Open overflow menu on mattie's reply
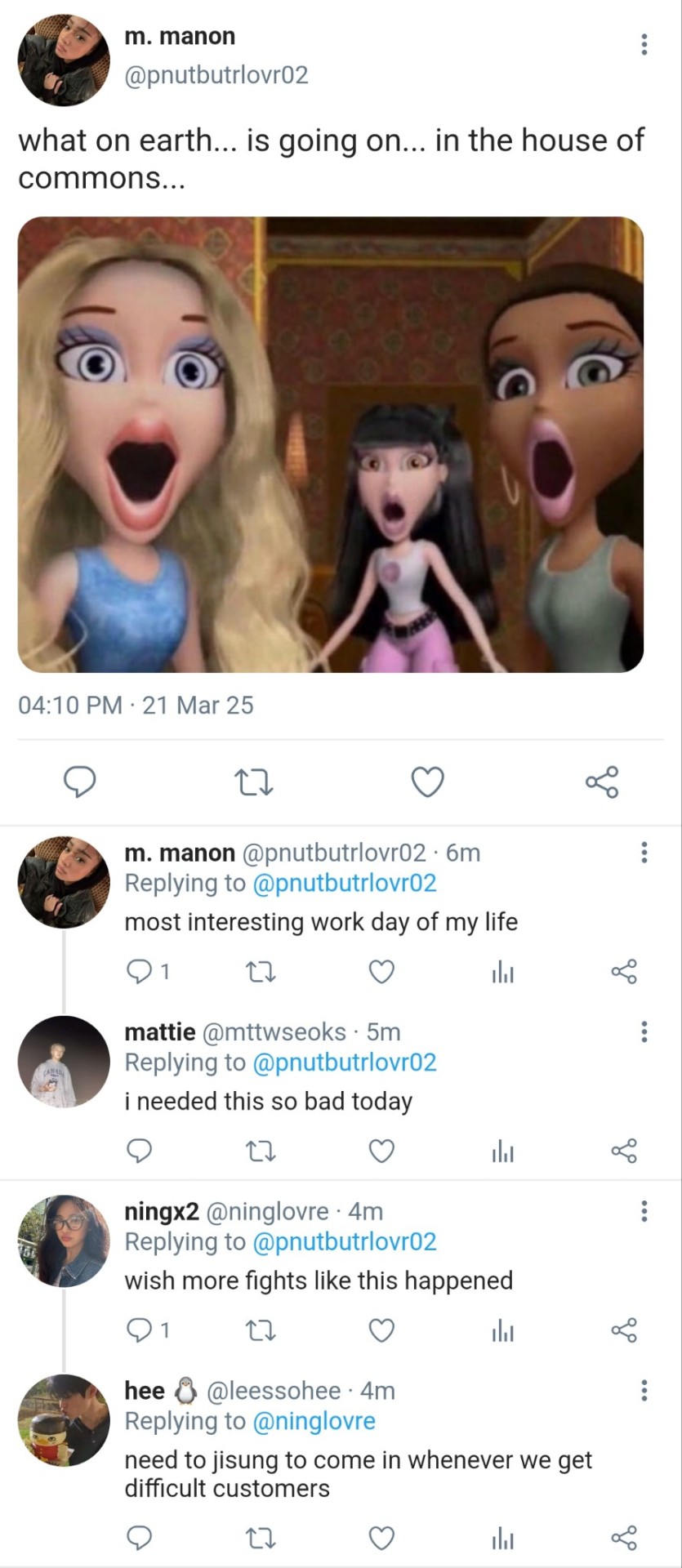This screenshot has height=1568, width=682. coord(644,1031)
